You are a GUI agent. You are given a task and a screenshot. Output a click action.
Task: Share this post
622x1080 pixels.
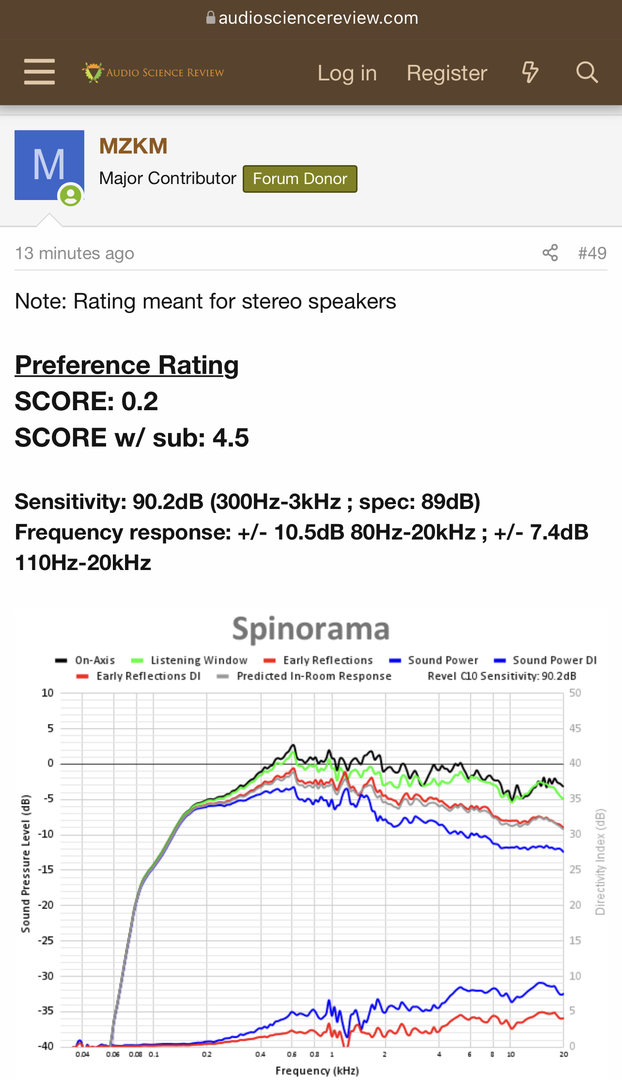click(x=550, y=253)
